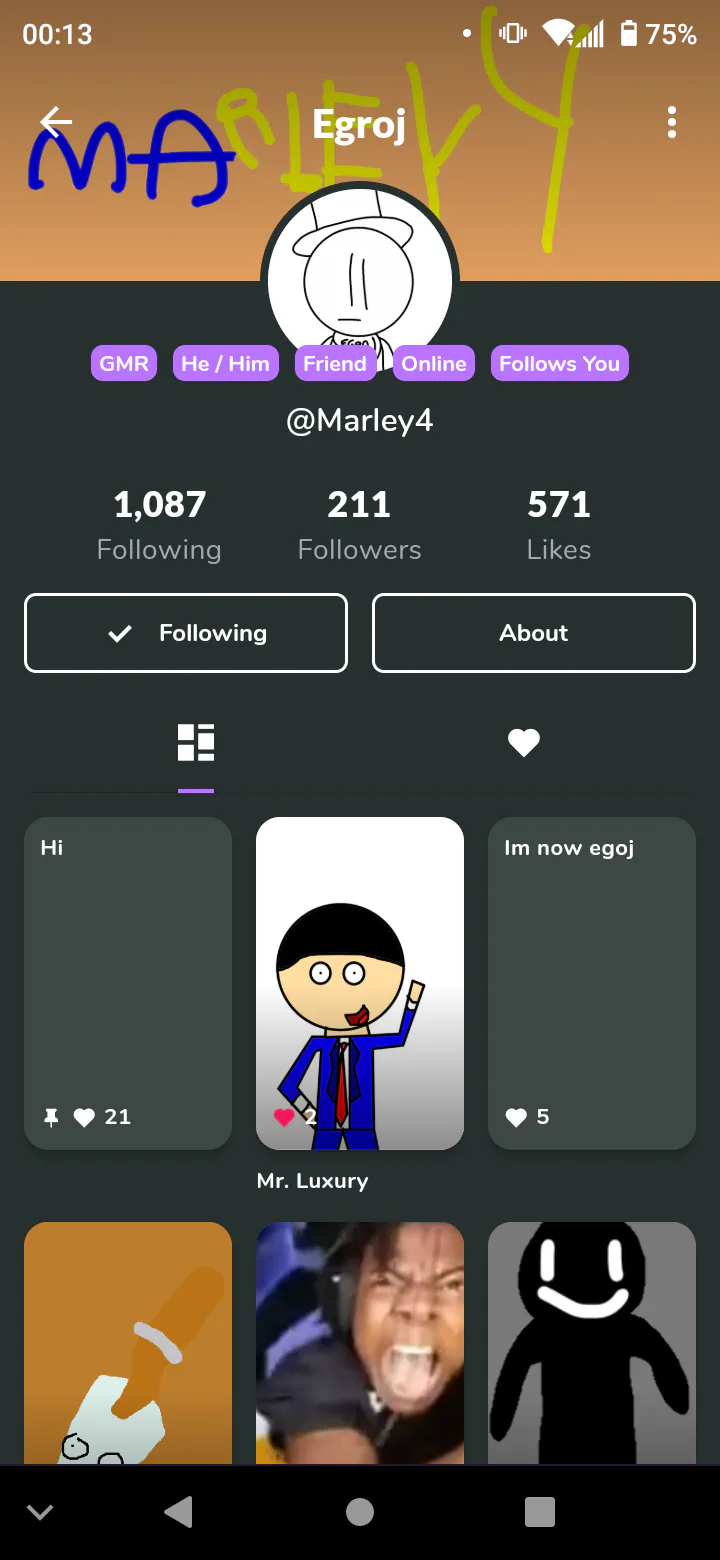View the black smiling figure post
The width and height of the screenshot is (720, 1560).
tap(592, 1343)
